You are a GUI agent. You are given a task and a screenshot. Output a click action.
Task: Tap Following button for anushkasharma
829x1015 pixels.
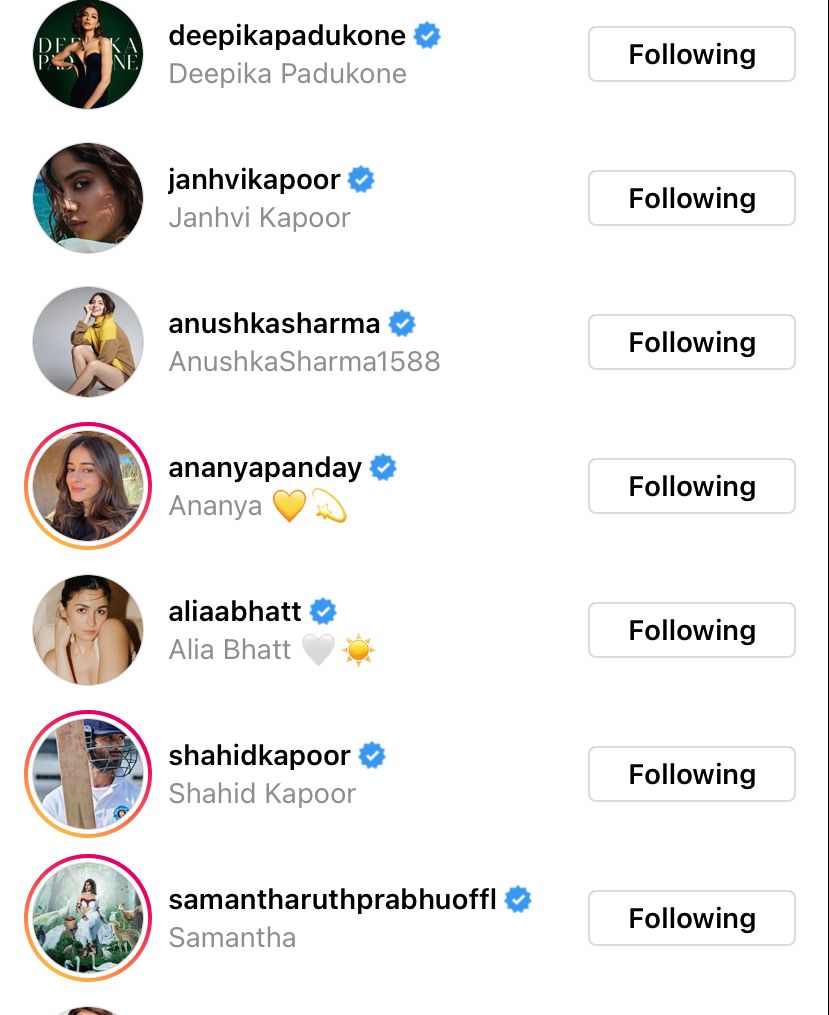coord(691,342)
